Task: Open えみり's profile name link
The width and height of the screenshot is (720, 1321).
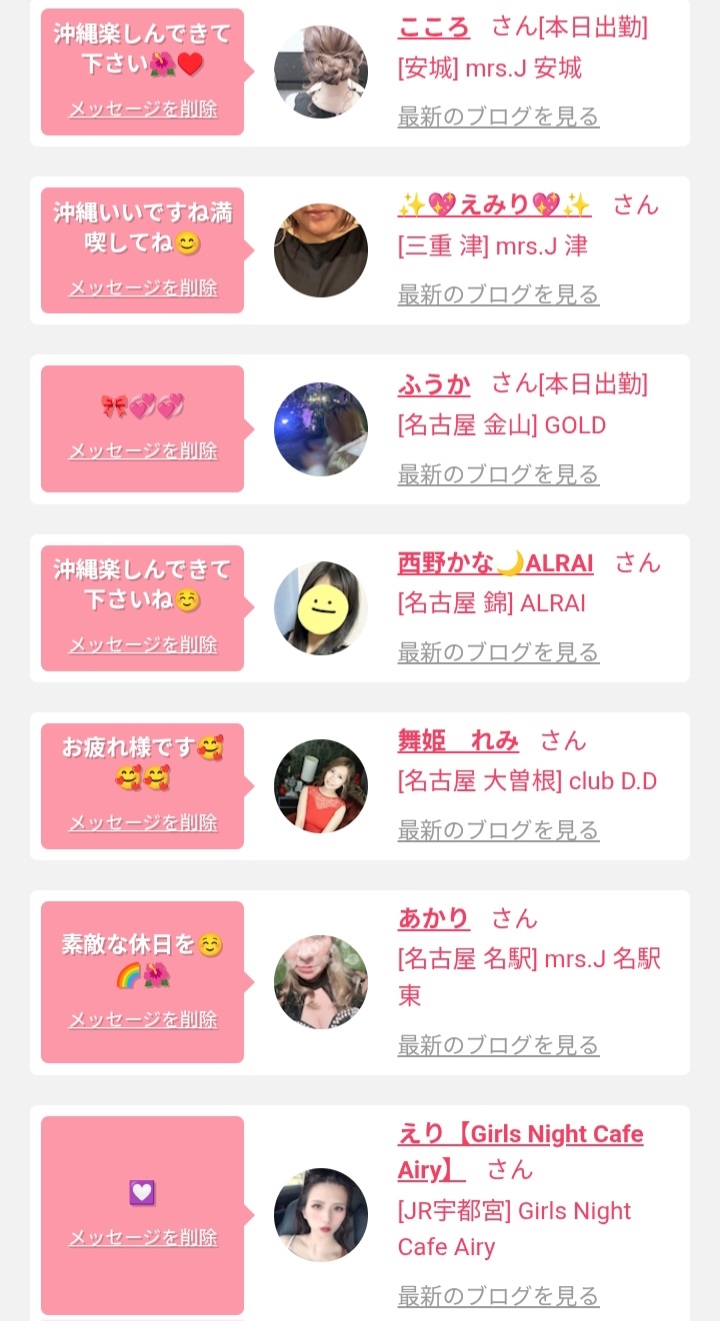Action: 494,205
